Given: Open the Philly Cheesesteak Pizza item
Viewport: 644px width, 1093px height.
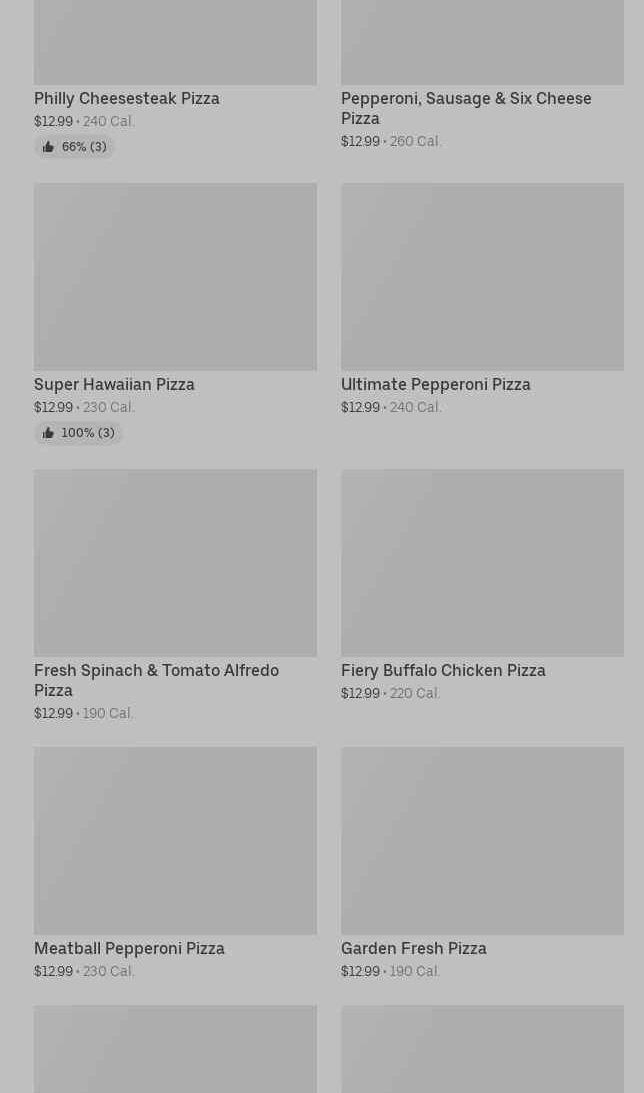Looking at the screenshot, I should (x=175, y=77).
